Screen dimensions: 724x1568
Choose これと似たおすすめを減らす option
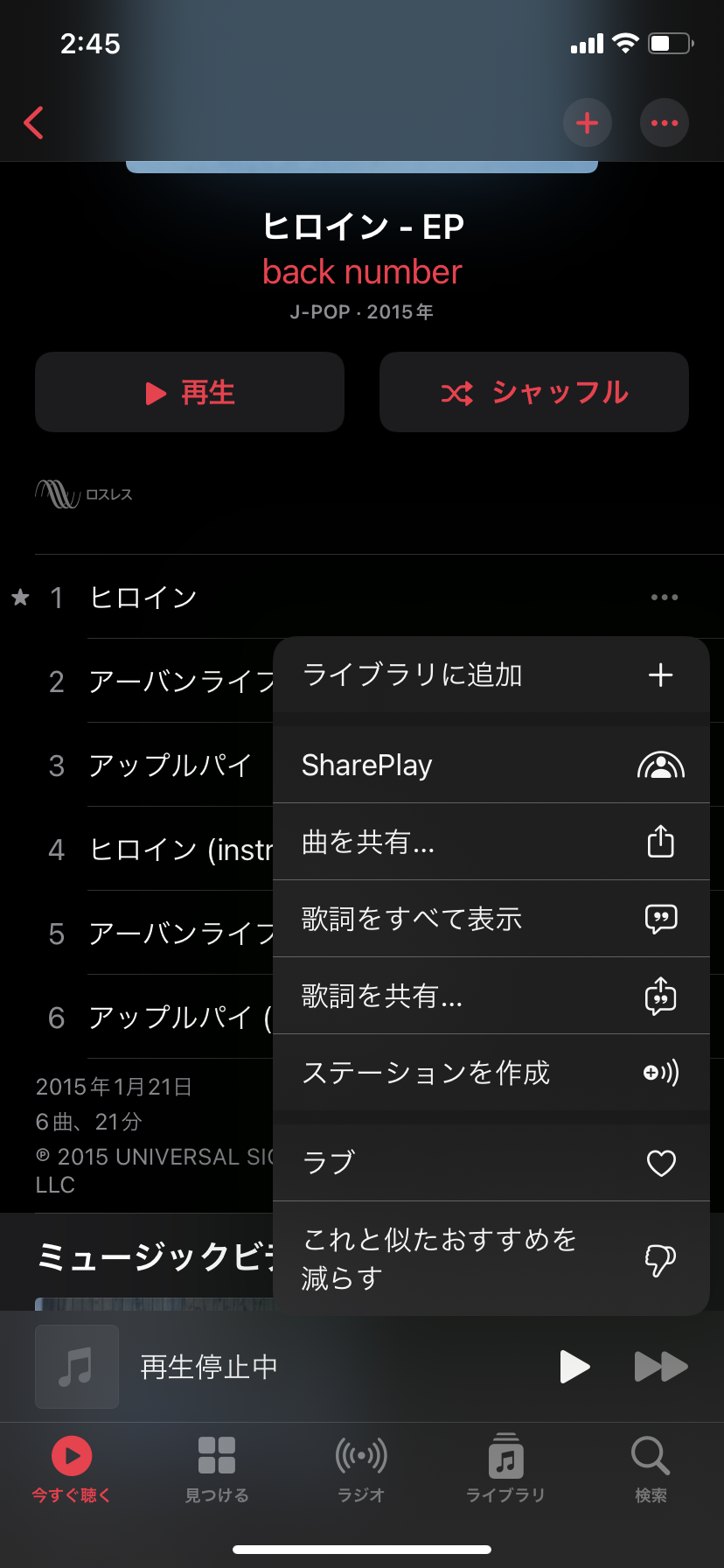click(491, 1258)
